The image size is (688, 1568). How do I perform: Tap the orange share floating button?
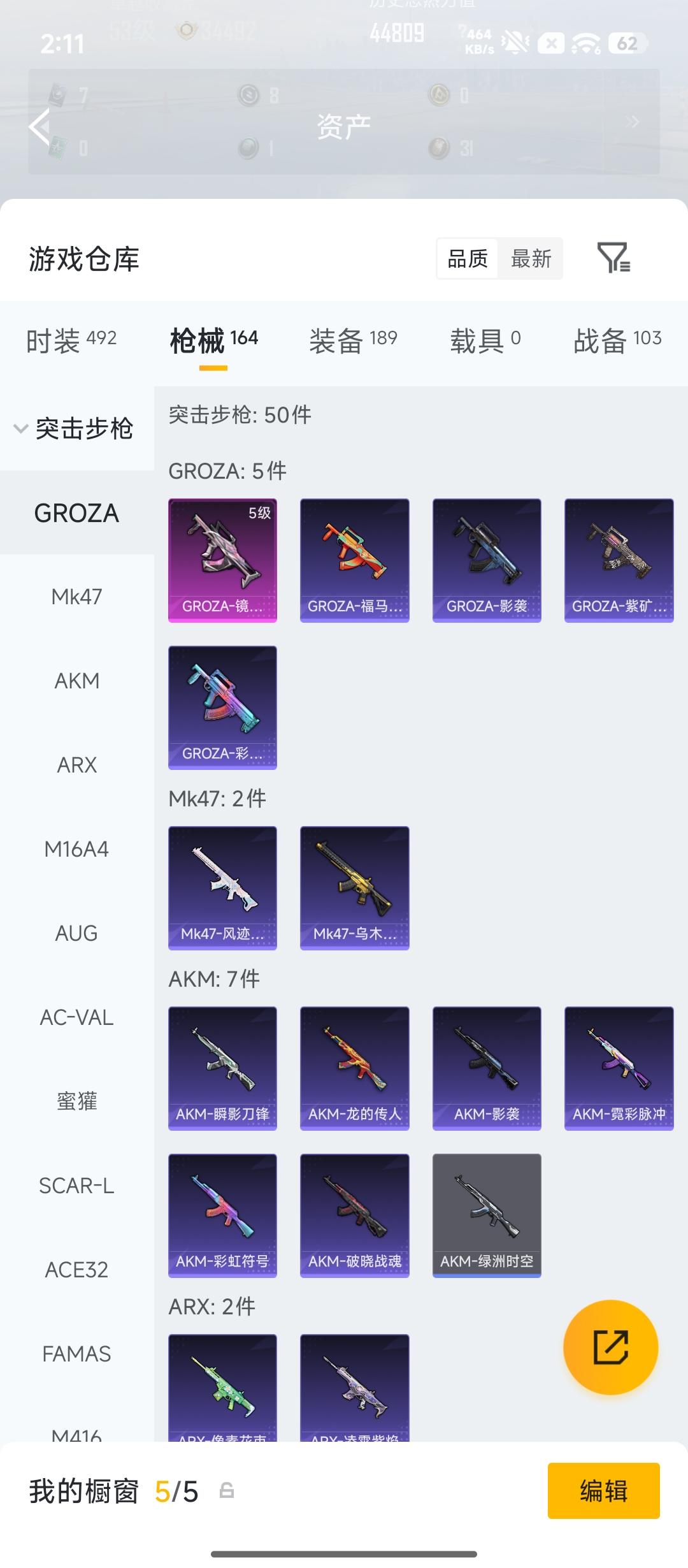(x=610, y=1347)
